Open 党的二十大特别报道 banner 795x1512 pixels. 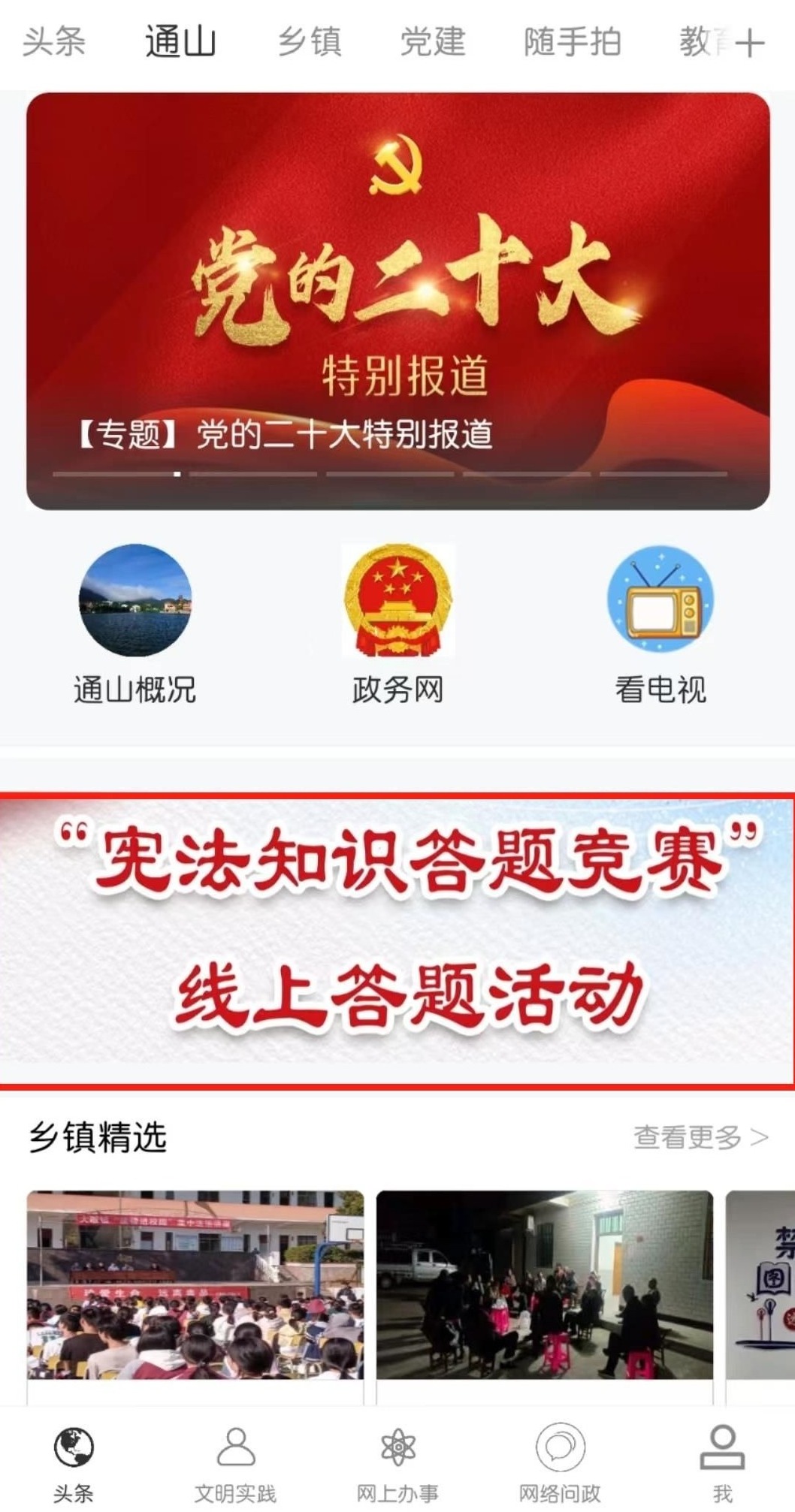tap(397, 300)
